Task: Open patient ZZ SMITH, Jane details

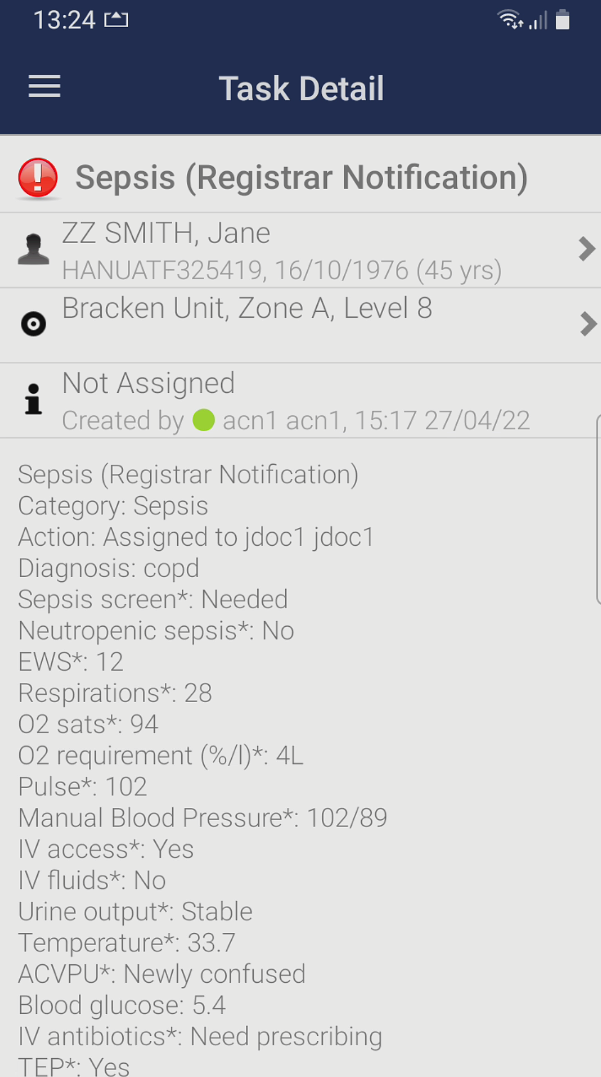Action: tap(300, 250)
